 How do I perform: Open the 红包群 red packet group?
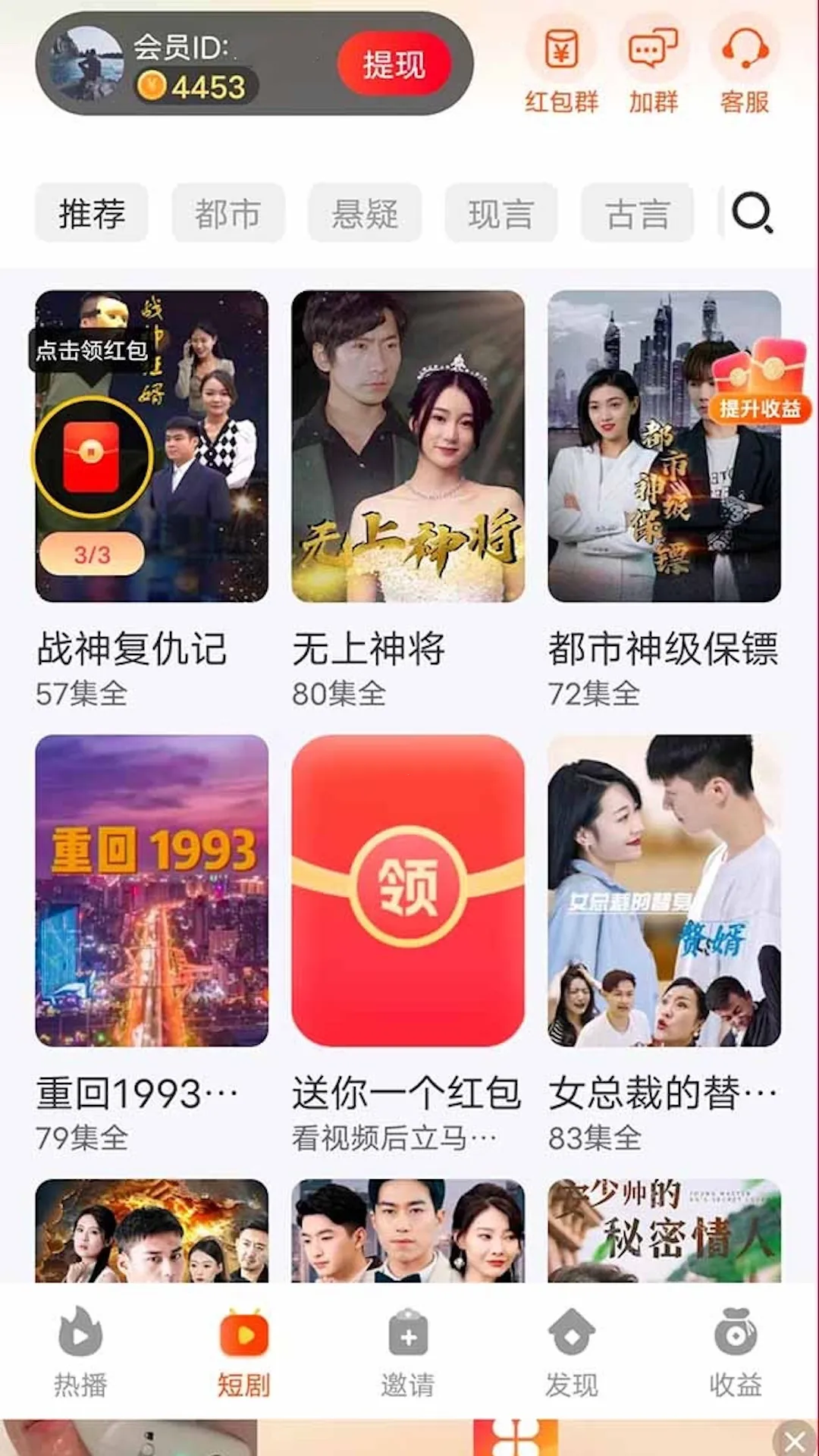click(x=561, y=70)
